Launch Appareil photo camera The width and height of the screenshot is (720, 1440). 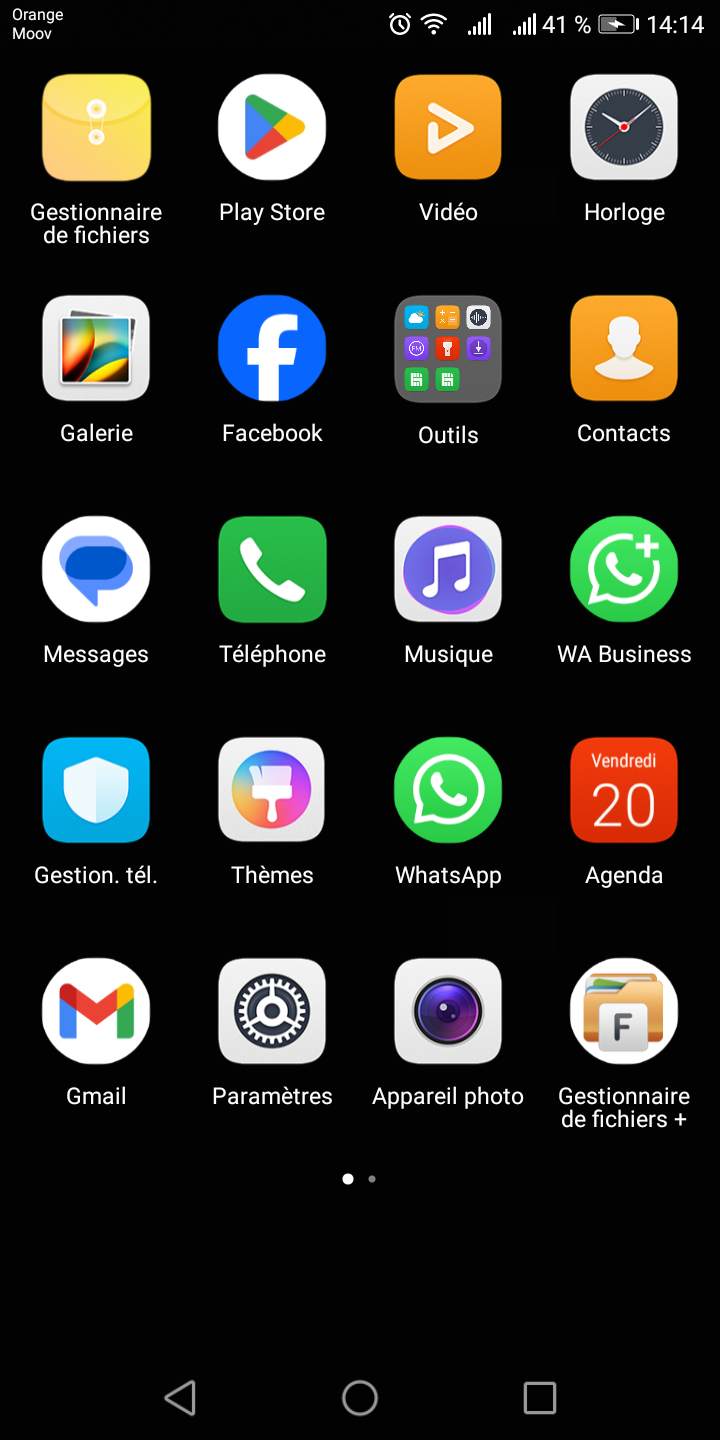448,1011
